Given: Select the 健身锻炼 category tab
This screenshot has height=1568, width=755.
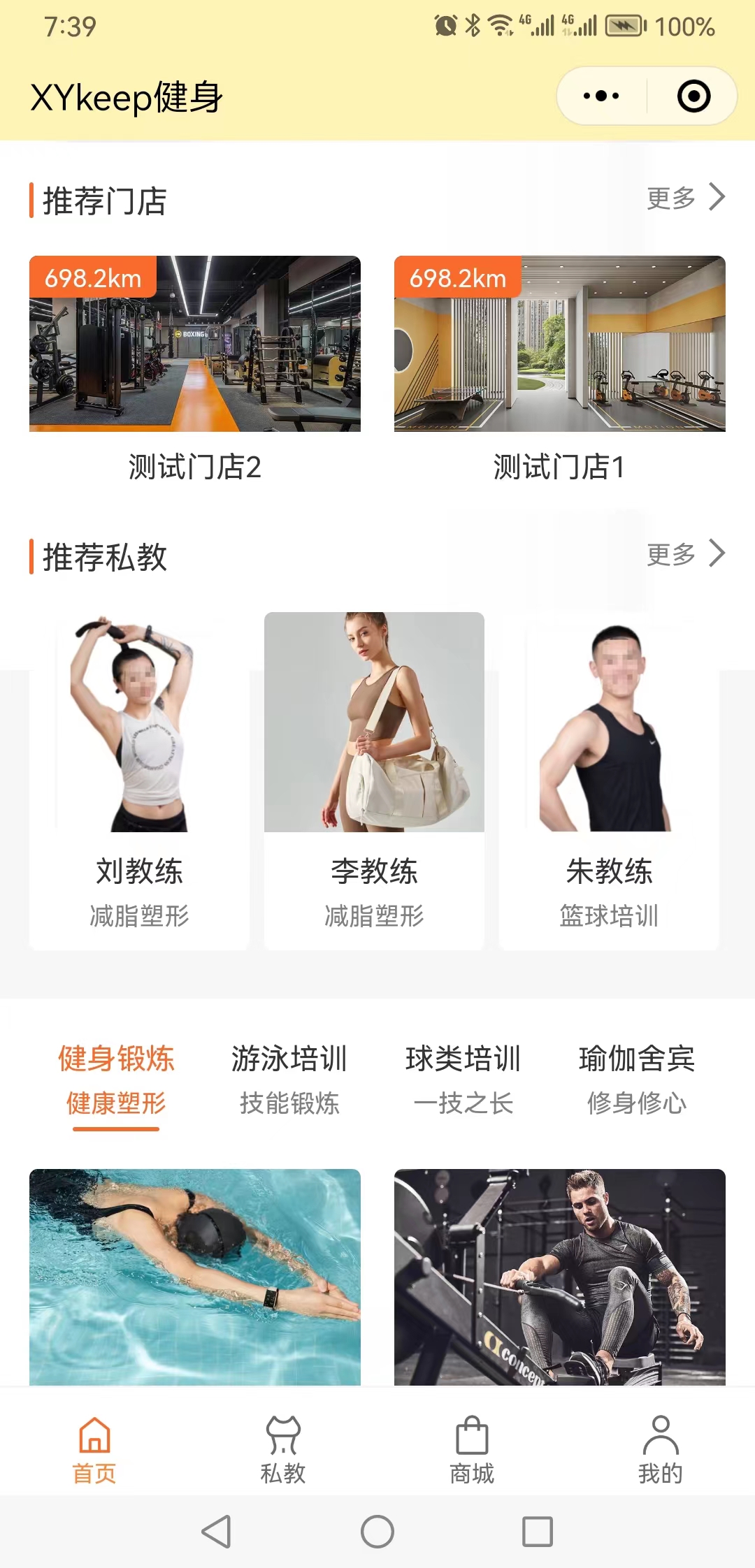Looking at the screenshot, I should 116,1080.
